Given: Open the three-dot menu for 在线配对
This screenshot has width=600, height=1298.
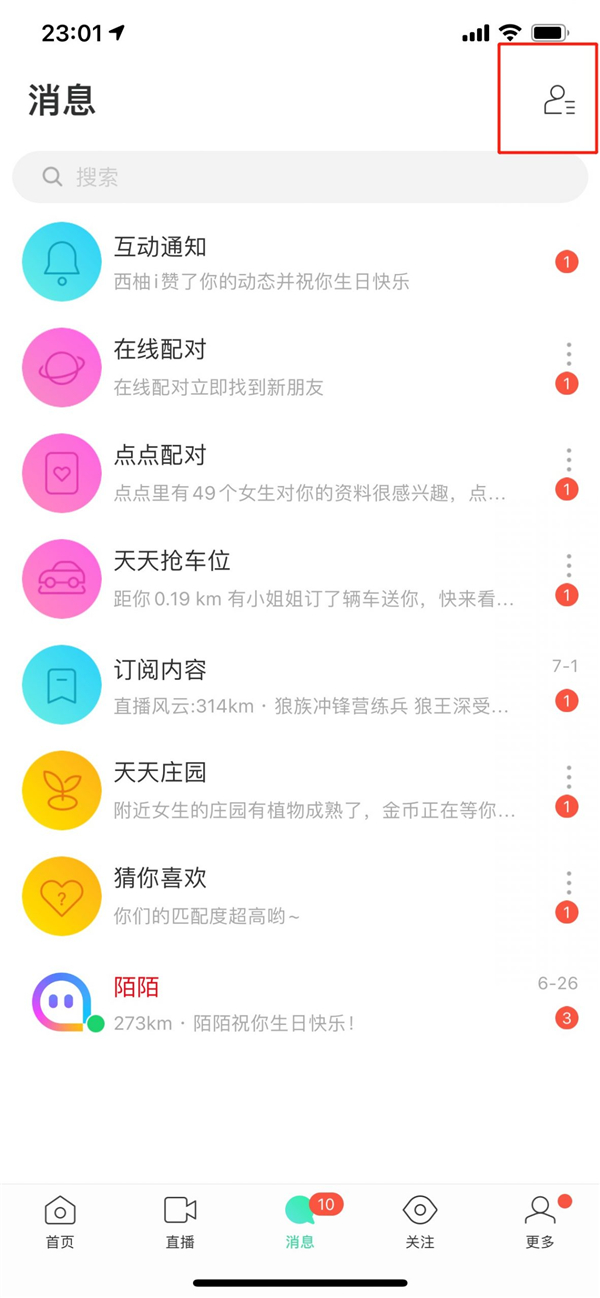Looking at the screenshot, I should (x=569, y=352).
